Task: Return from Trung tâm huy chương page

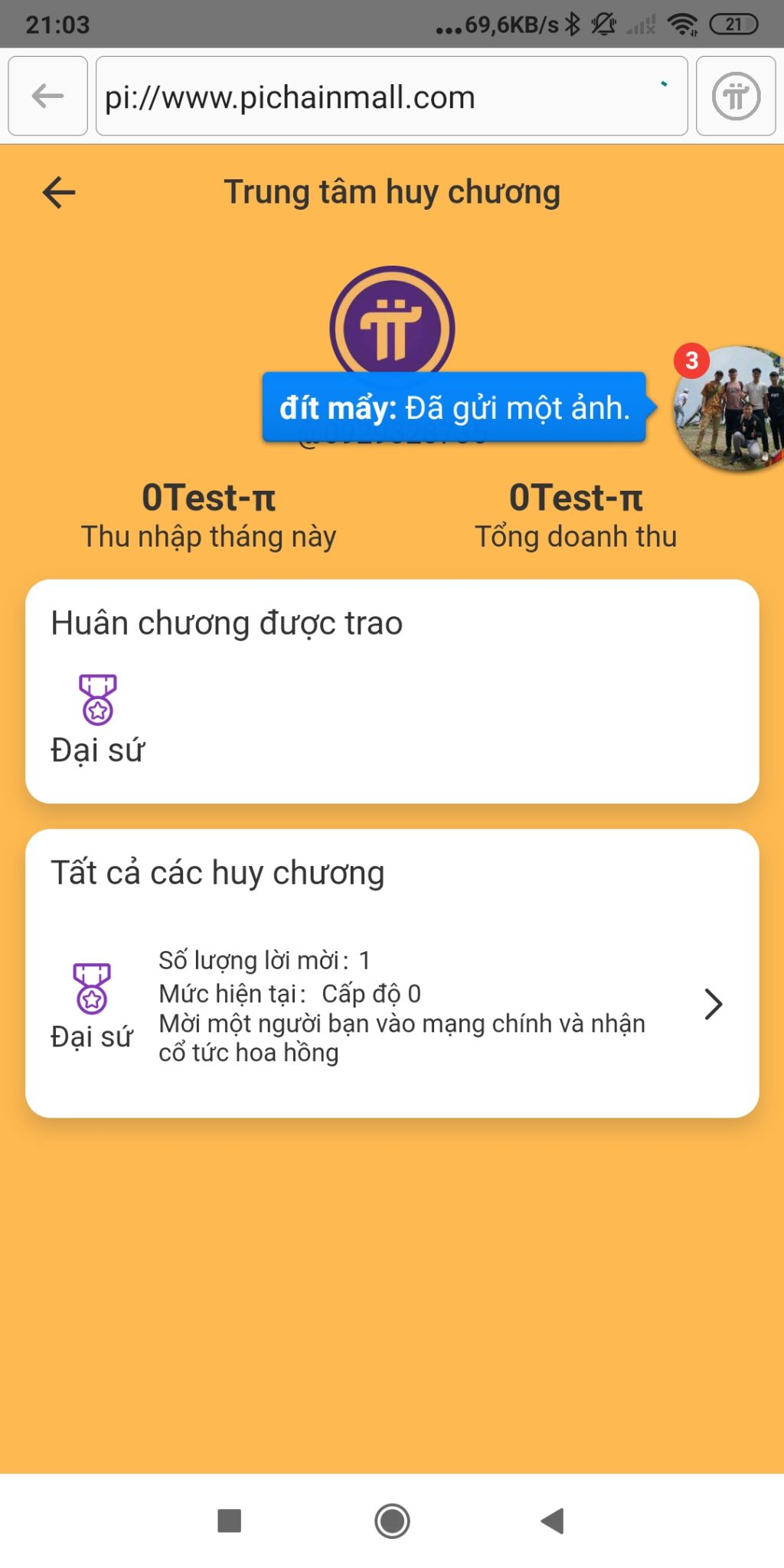Action: (59, 192)
